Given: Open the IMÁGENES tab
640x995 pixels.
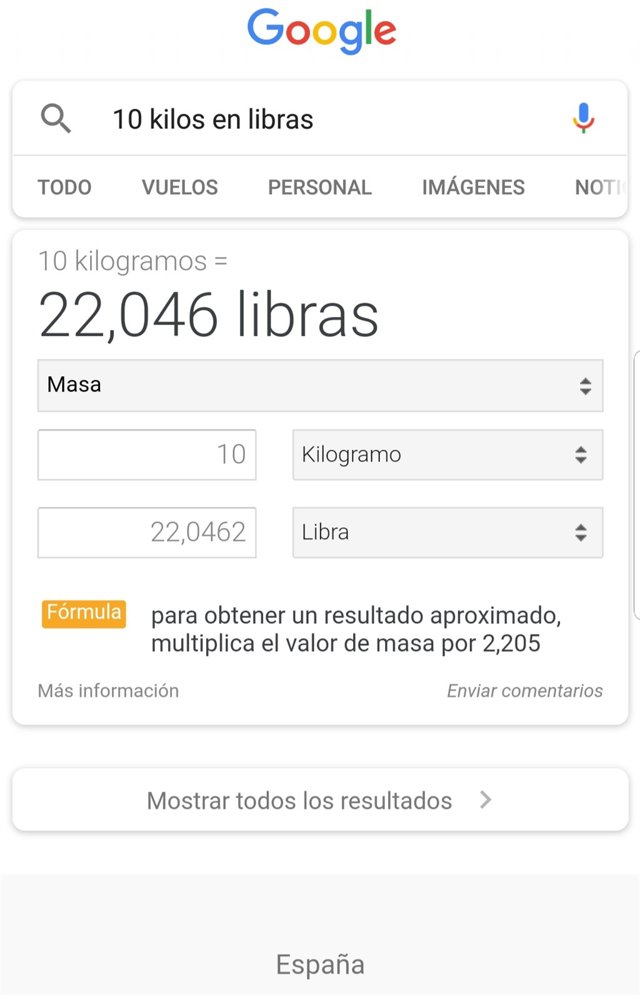Looking at the screenshot, I should click(473, 187).
